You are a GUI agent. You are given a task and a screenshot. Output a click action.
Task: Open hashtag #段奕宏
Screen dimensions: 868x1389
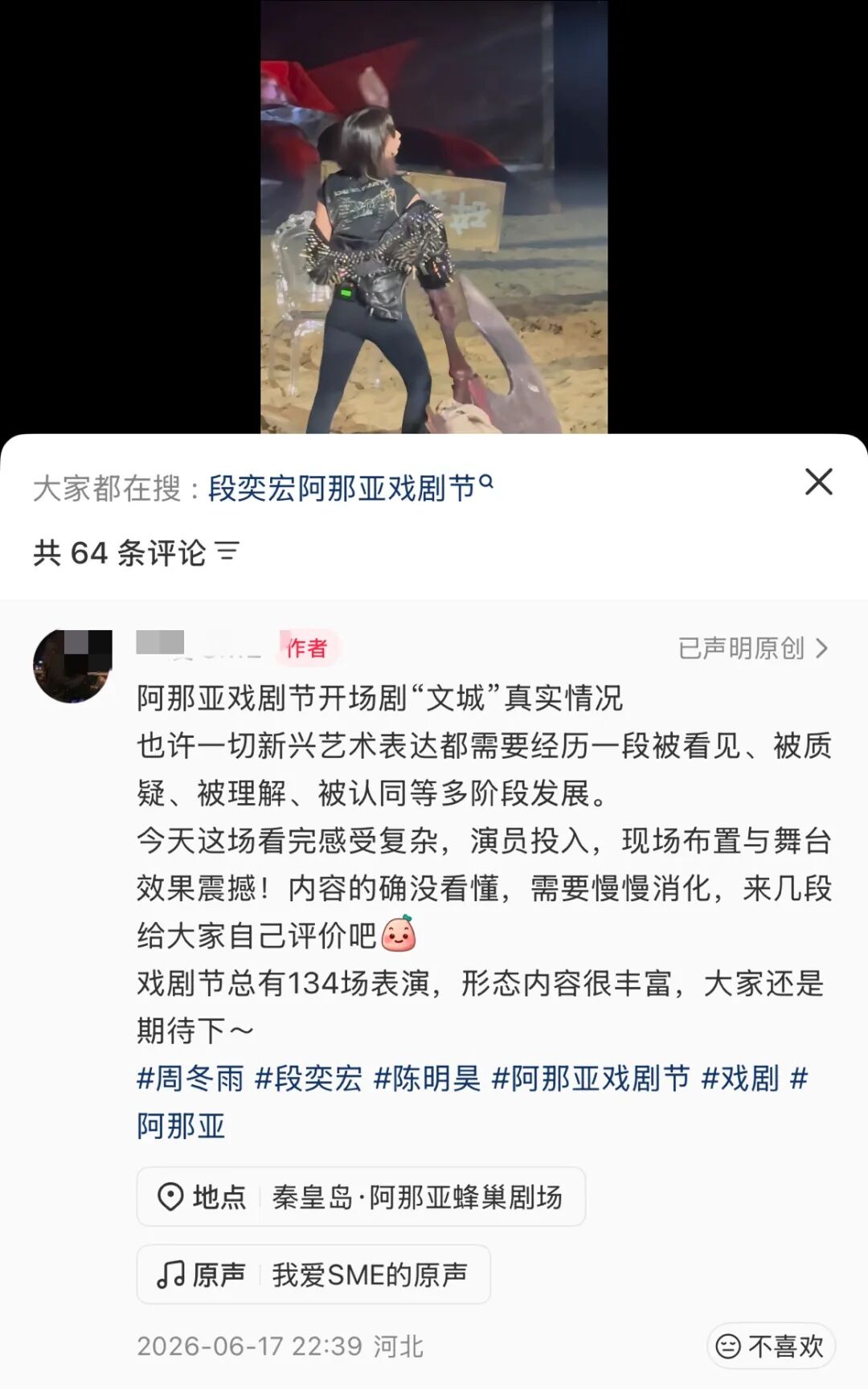point(309,1079)
